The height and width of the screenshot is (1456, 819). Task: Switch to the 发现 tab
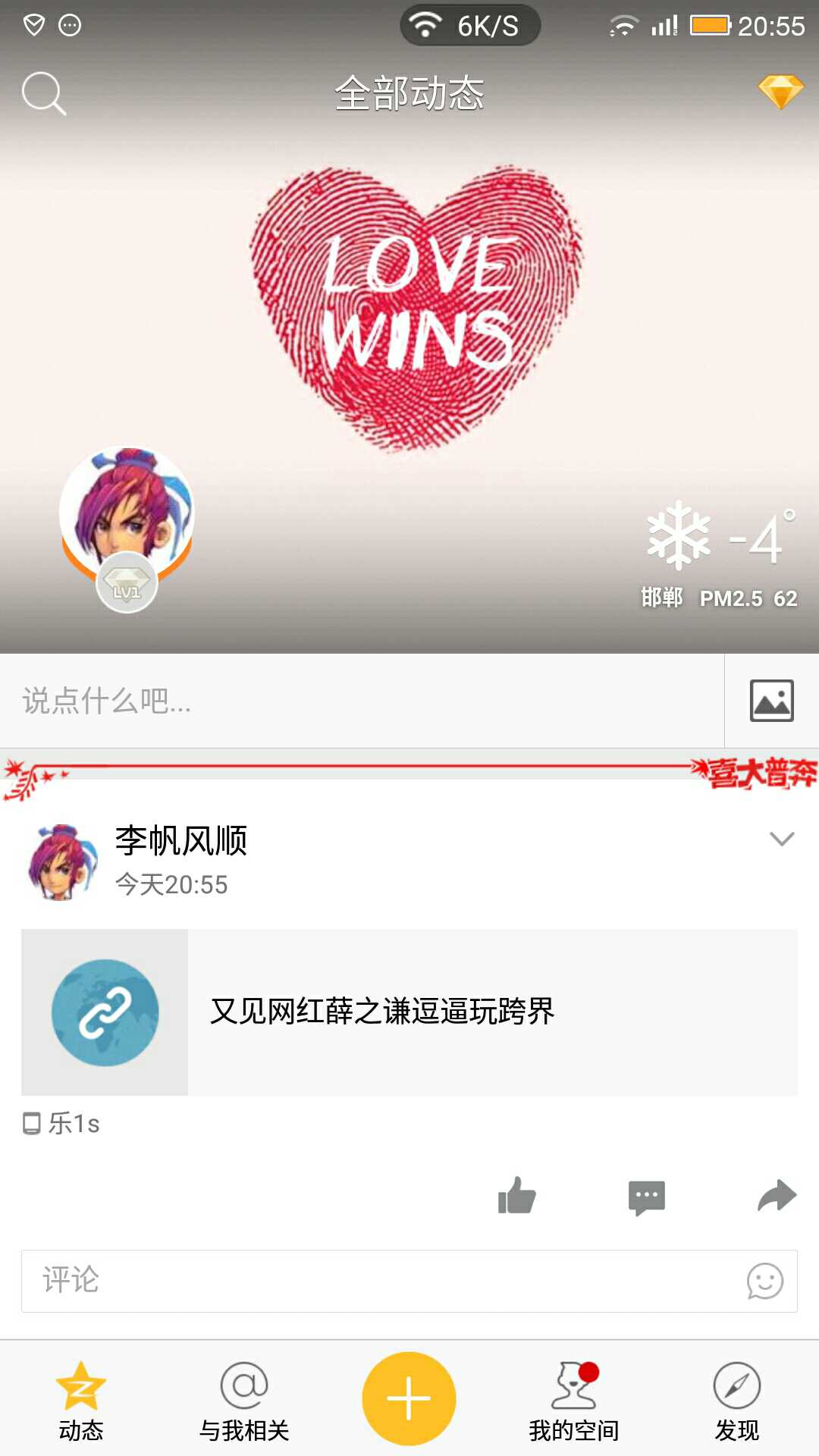736,1401
